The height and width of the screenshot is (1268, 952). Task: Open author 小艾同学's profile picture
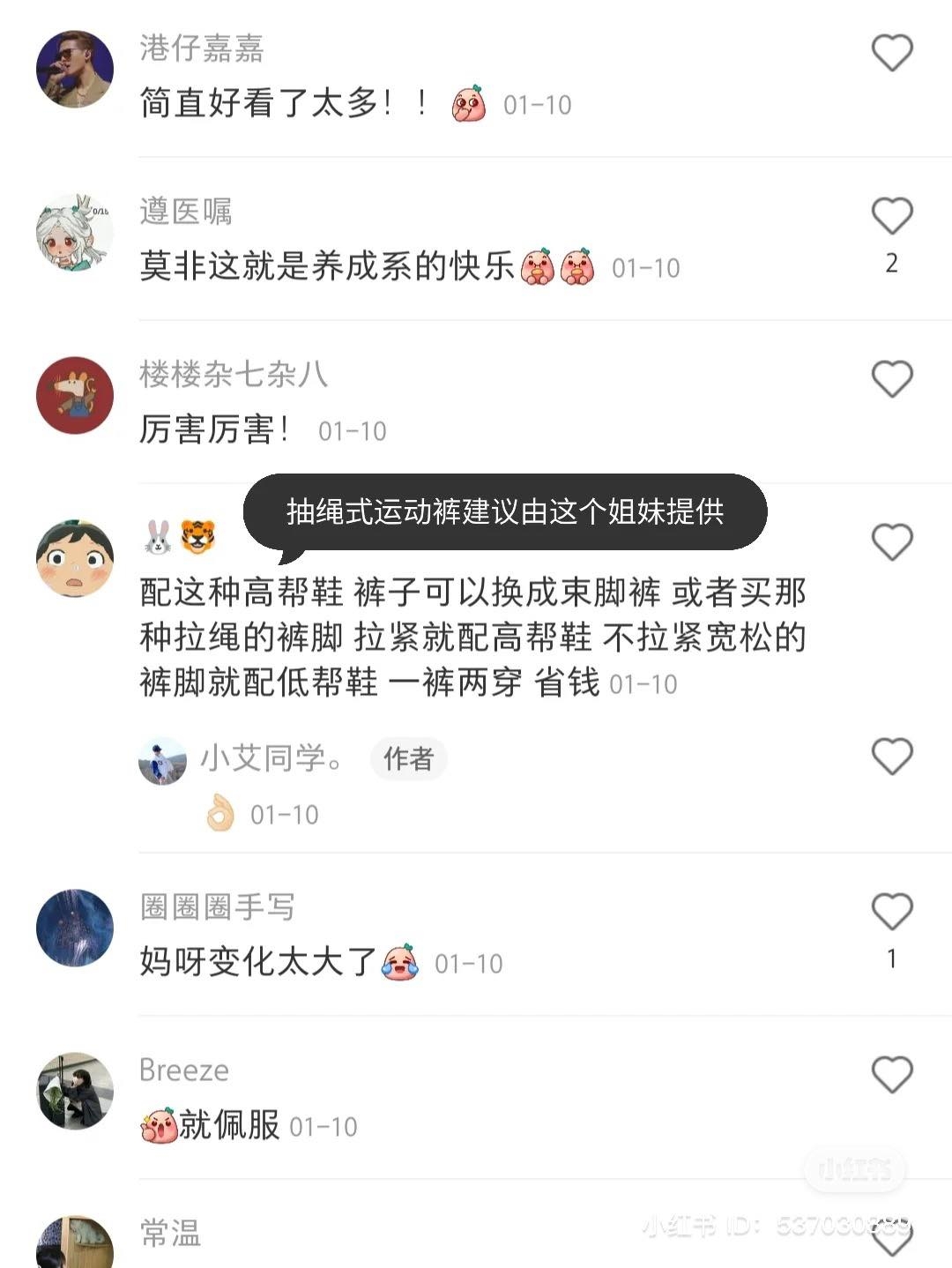162,760
